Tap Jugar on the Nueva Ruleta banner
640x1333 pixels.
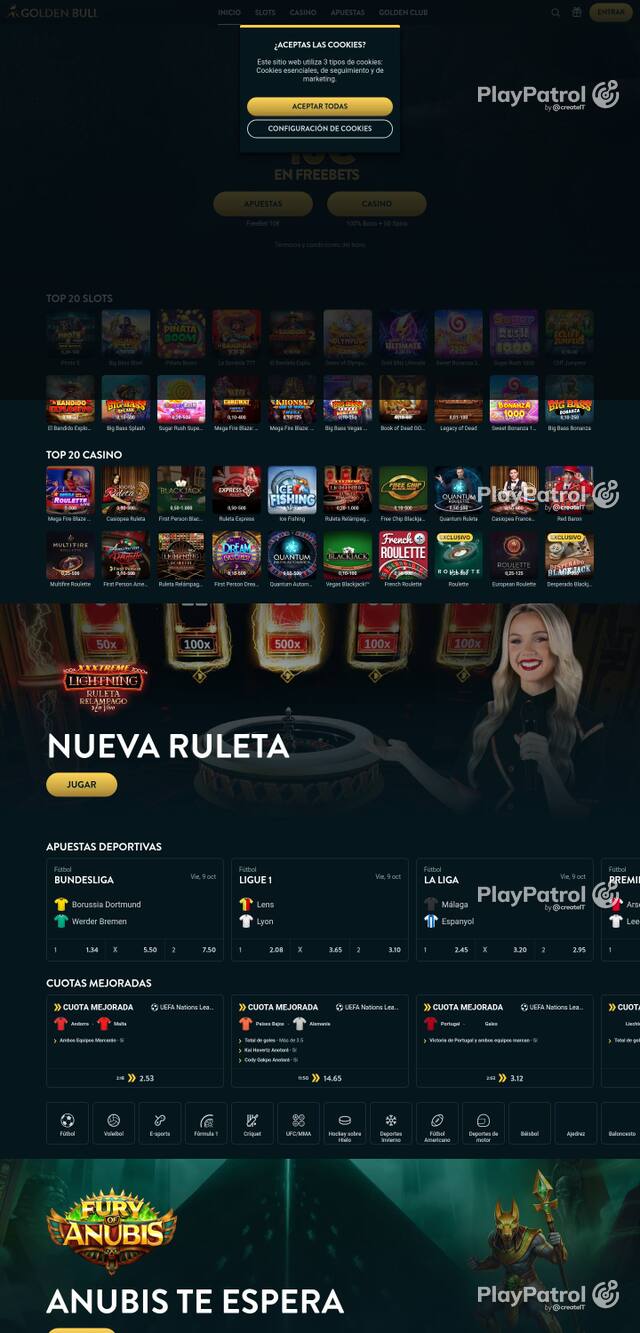click(x=81, y=785)
